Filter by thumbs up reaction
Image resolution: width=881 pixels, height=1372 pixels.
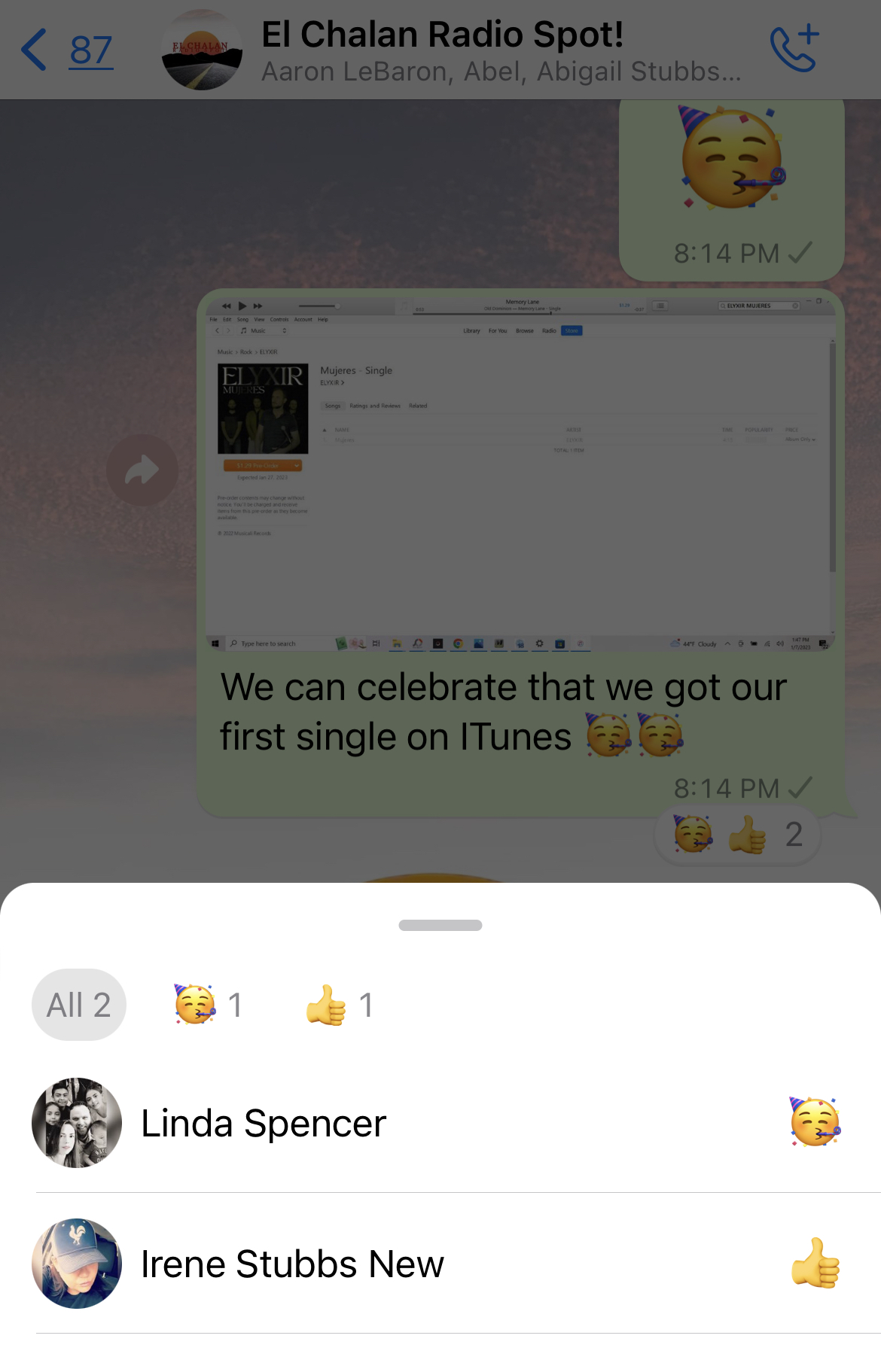click(340, 1005)
